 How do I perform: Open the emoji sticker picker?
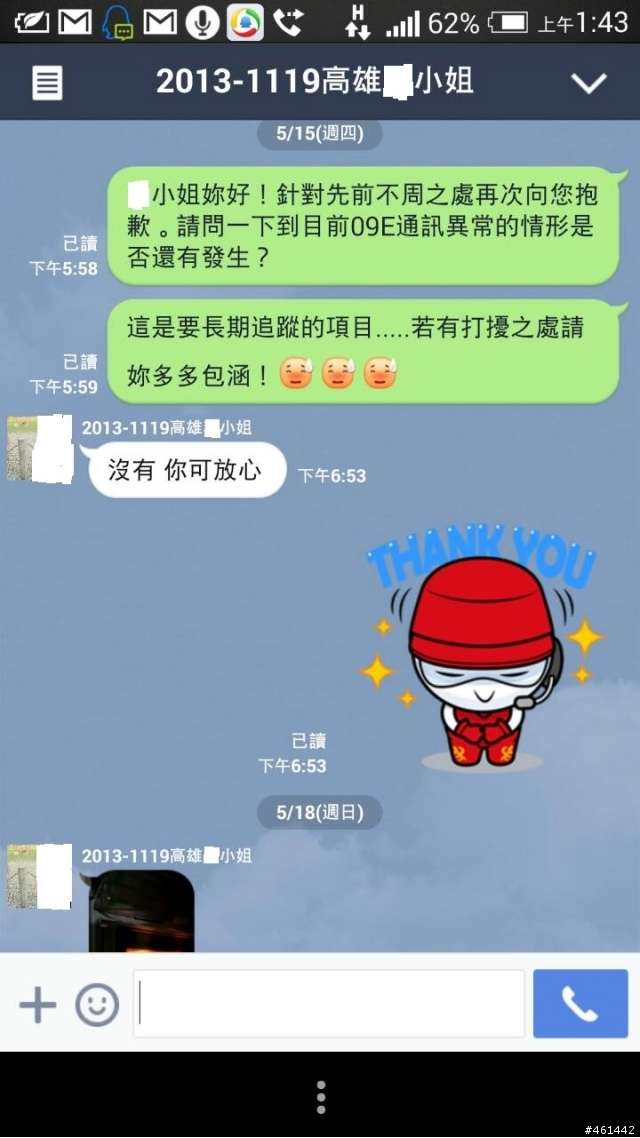tap(97, 1004)
